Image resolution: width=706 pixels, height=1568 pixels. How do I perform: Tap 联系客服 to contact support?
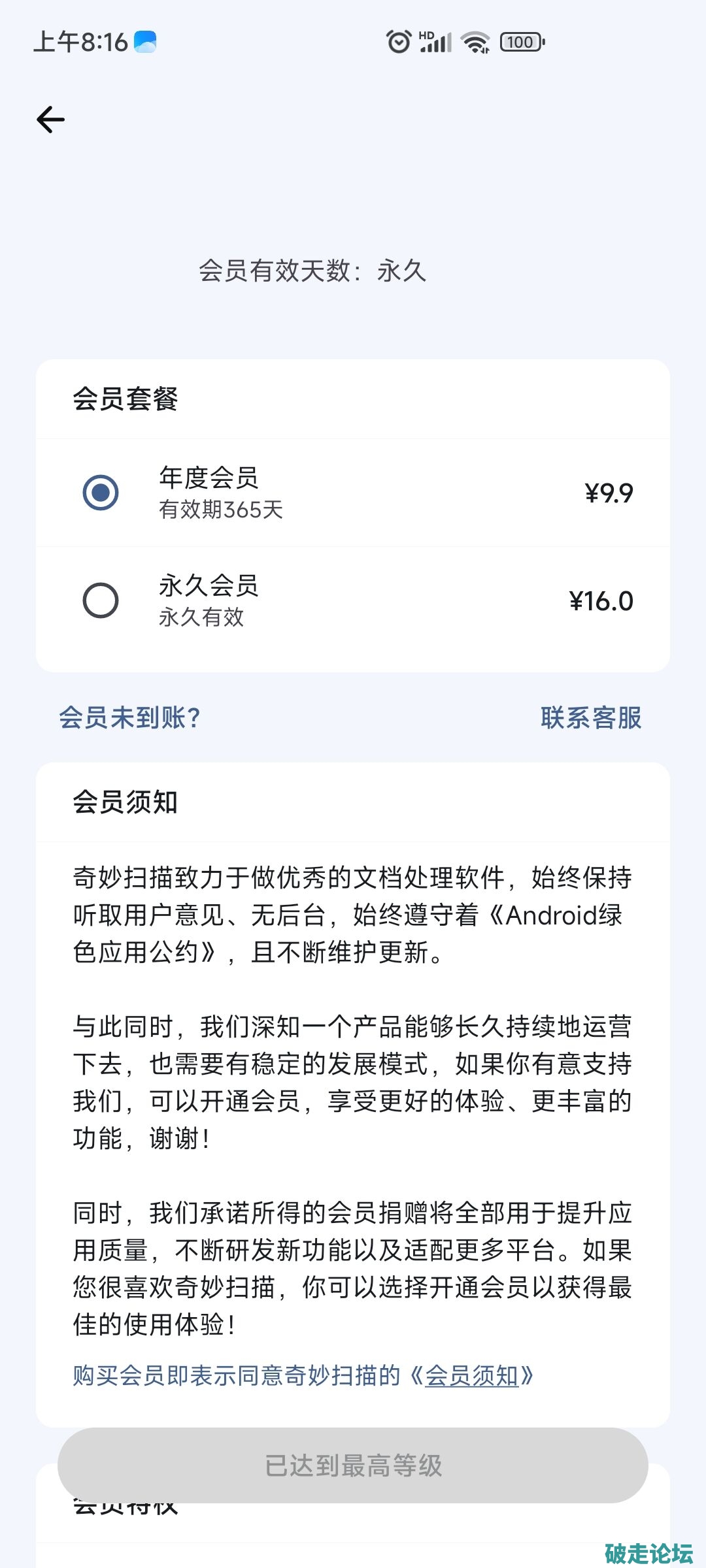(x=590, y=717)
